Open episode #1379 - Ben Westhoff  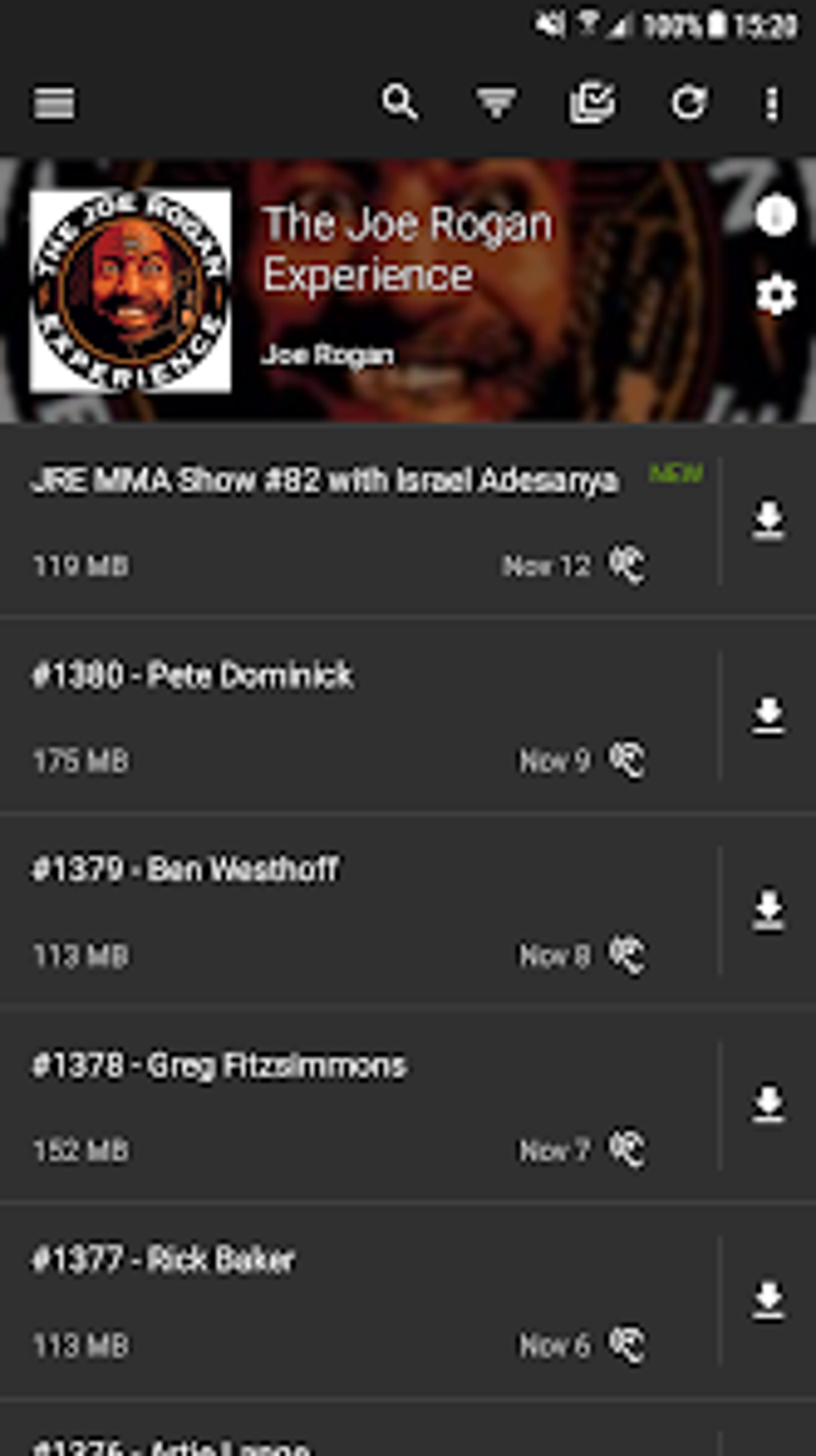click(x=358, y=911)
